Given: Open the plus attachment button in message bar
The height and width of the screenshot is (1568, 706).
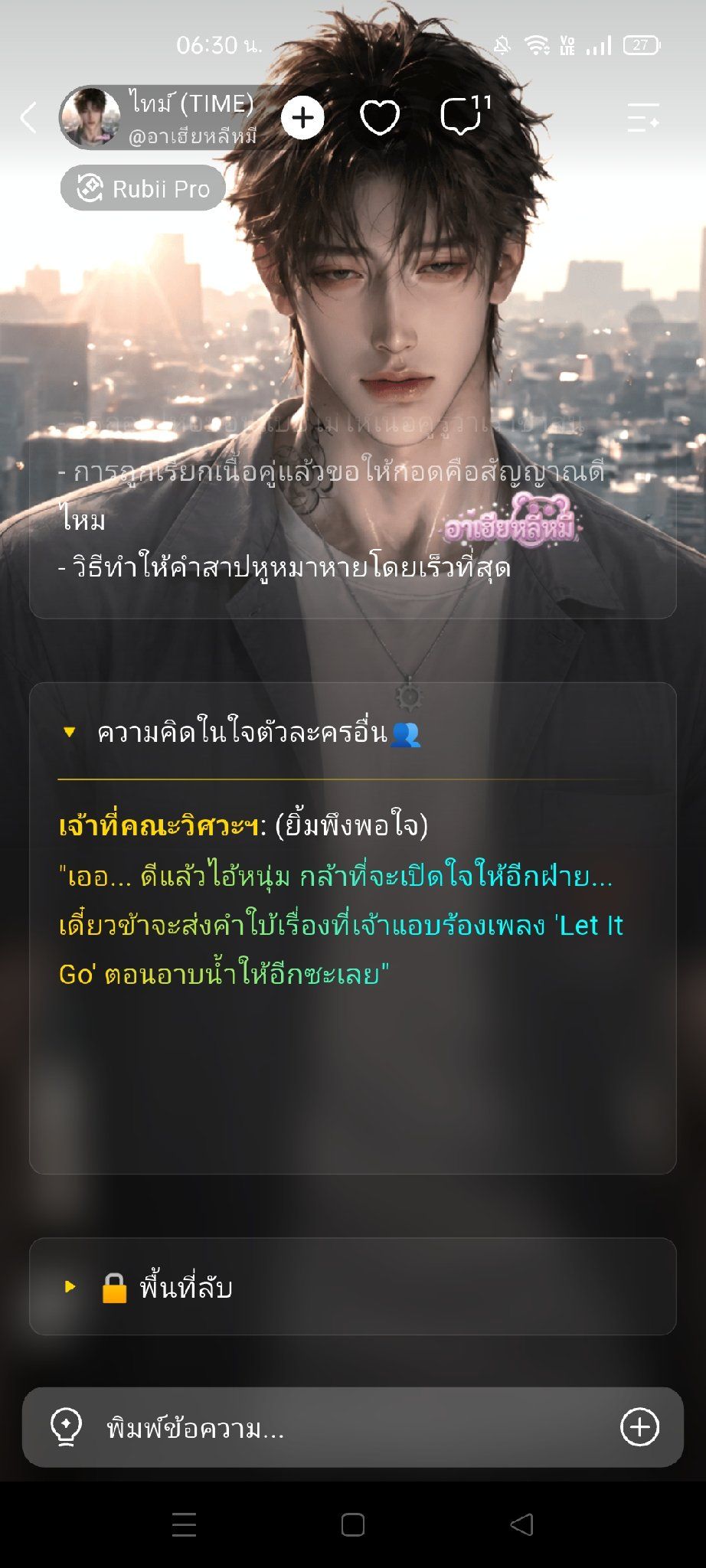Looking at the screenshot, I should tap(639, 1427).
